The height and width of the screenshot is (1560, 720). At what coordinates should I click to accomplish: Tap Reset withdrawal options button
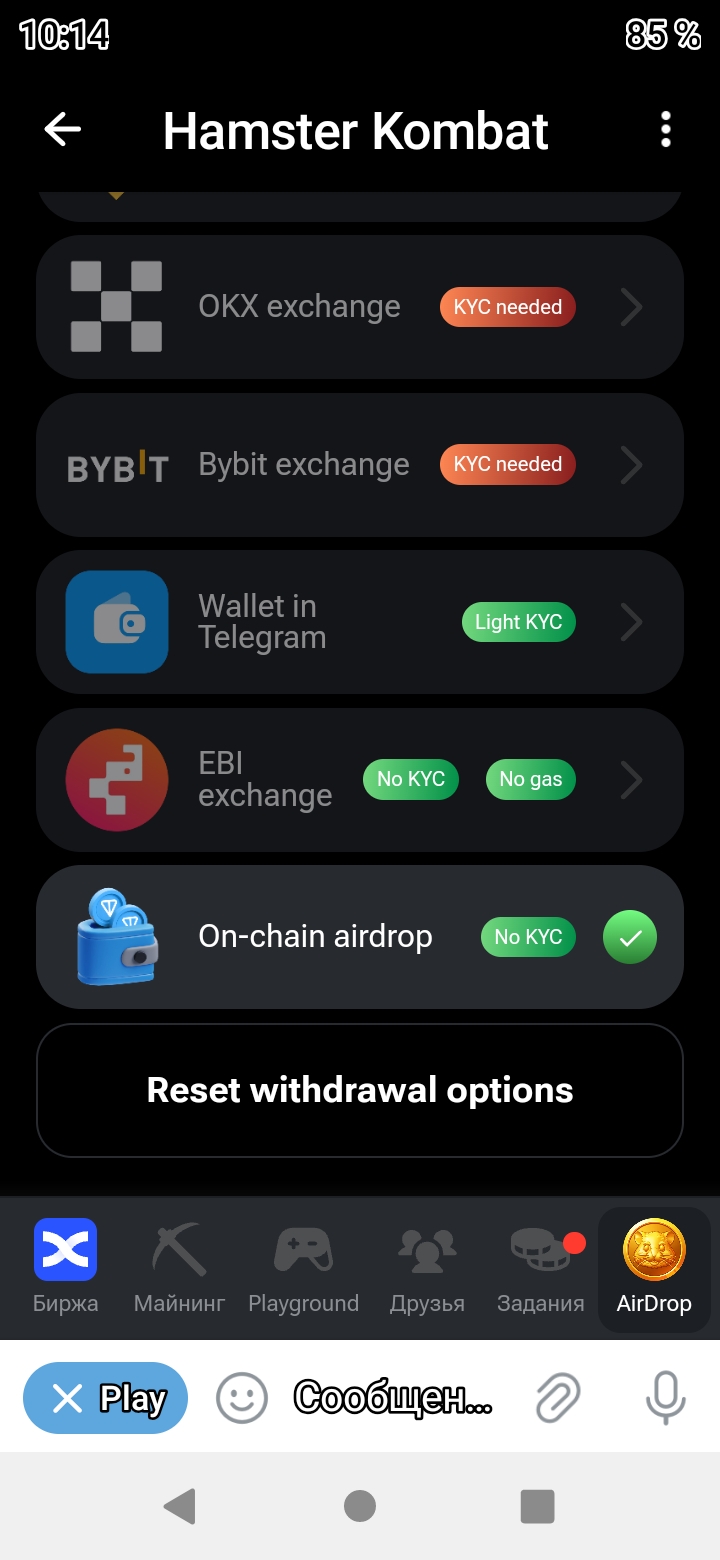360,1090
